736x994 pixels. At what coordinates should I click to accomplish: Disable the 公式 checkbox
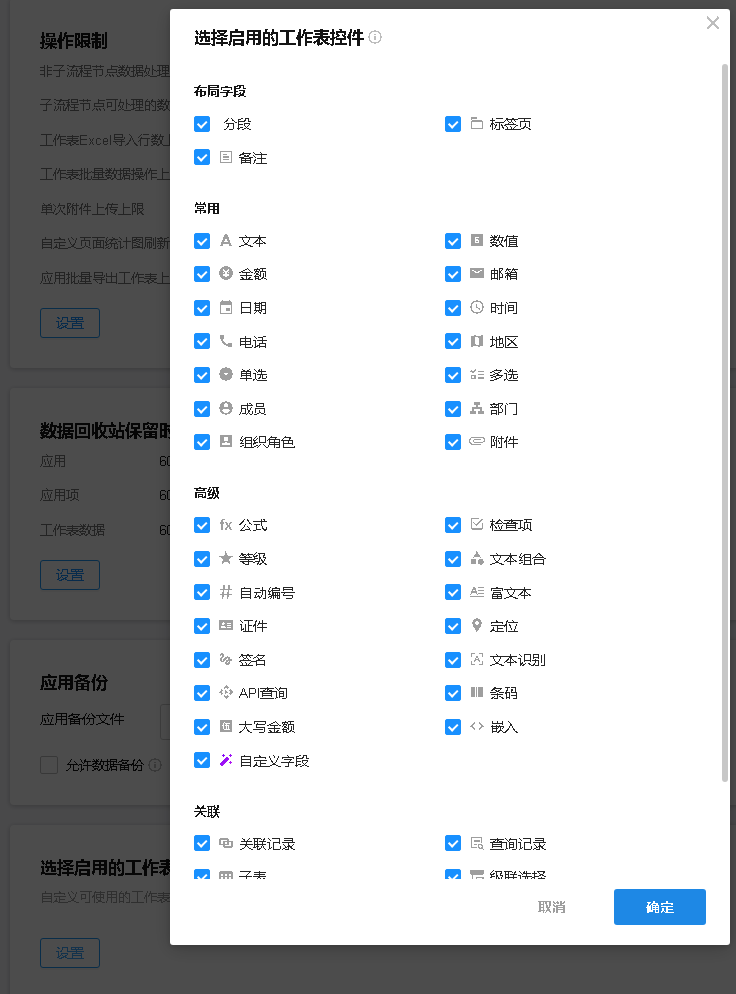(203, 525)
